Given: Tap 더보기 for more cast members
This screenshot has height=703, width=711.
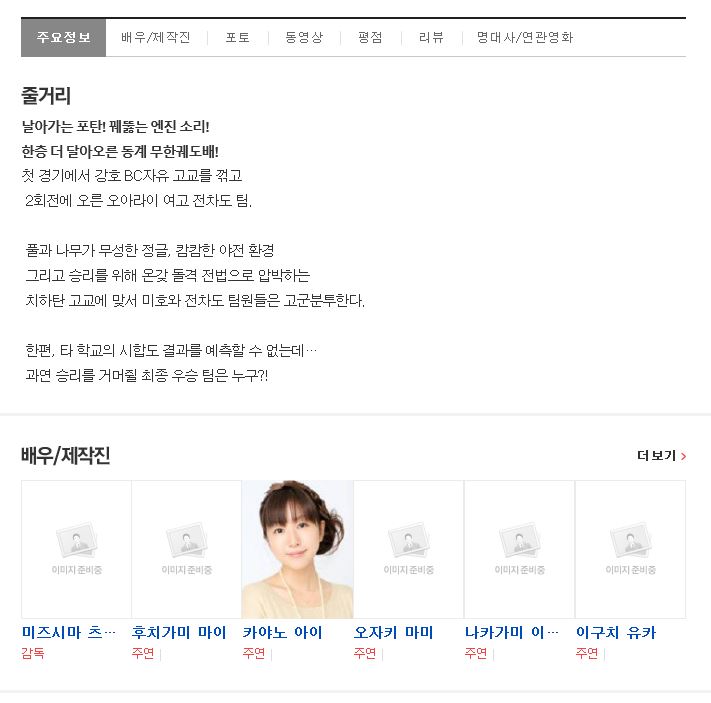Looking at the screenshot, I should (x=661, y=456).
